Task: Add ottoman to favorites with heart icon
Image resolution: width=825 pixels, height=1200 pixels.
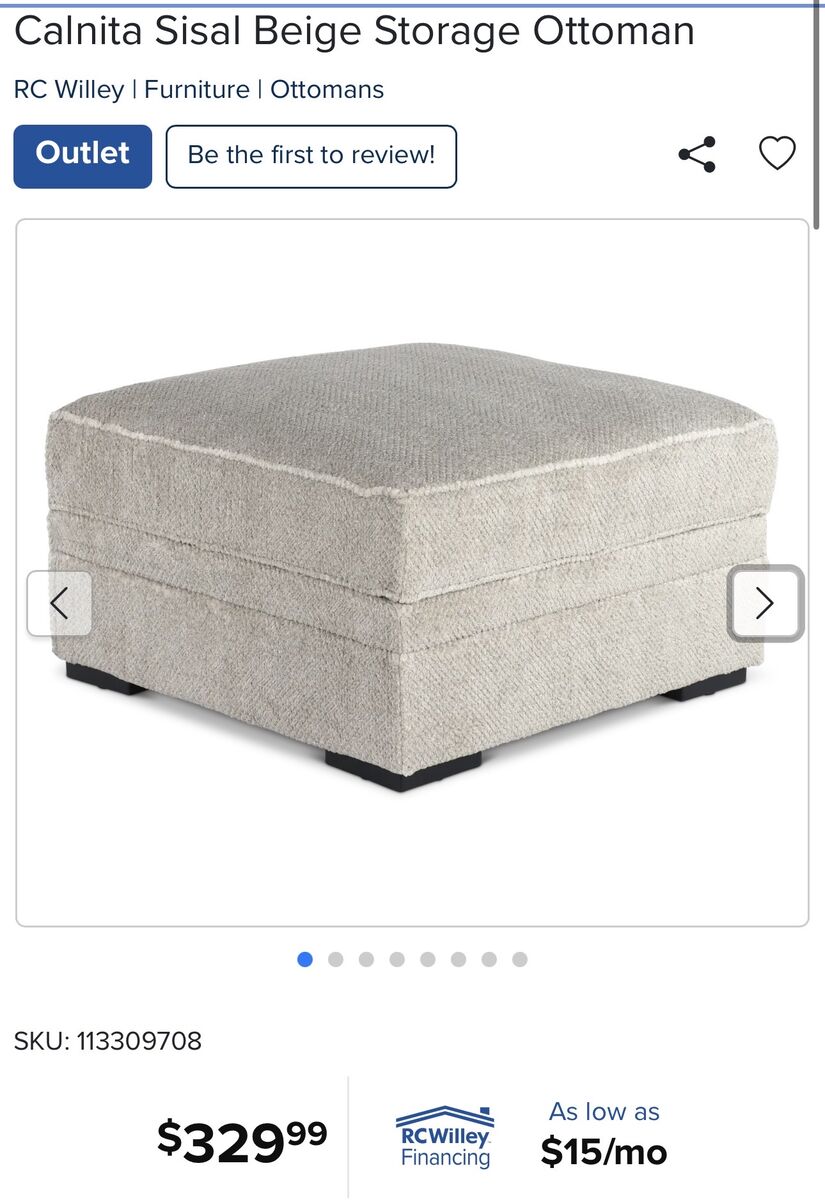Action: tap(777, 154)
